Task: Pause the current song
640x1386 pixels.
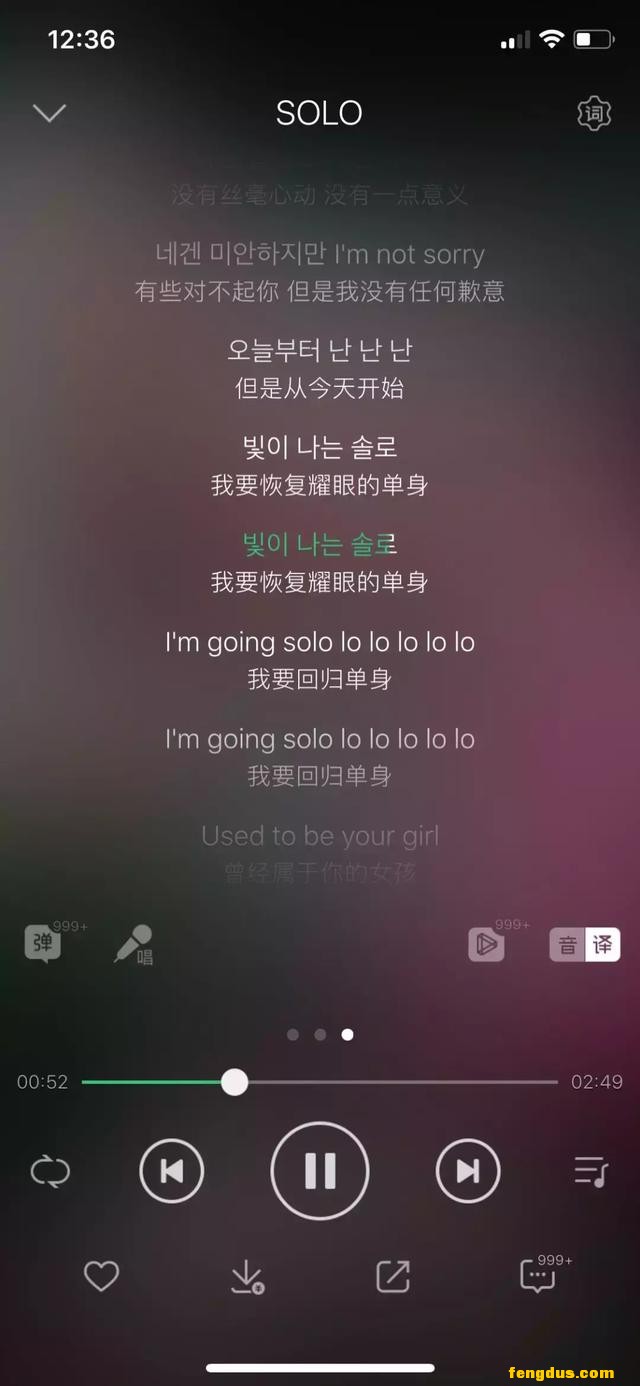Action: pyautogui.click(x=320, y=1170)
